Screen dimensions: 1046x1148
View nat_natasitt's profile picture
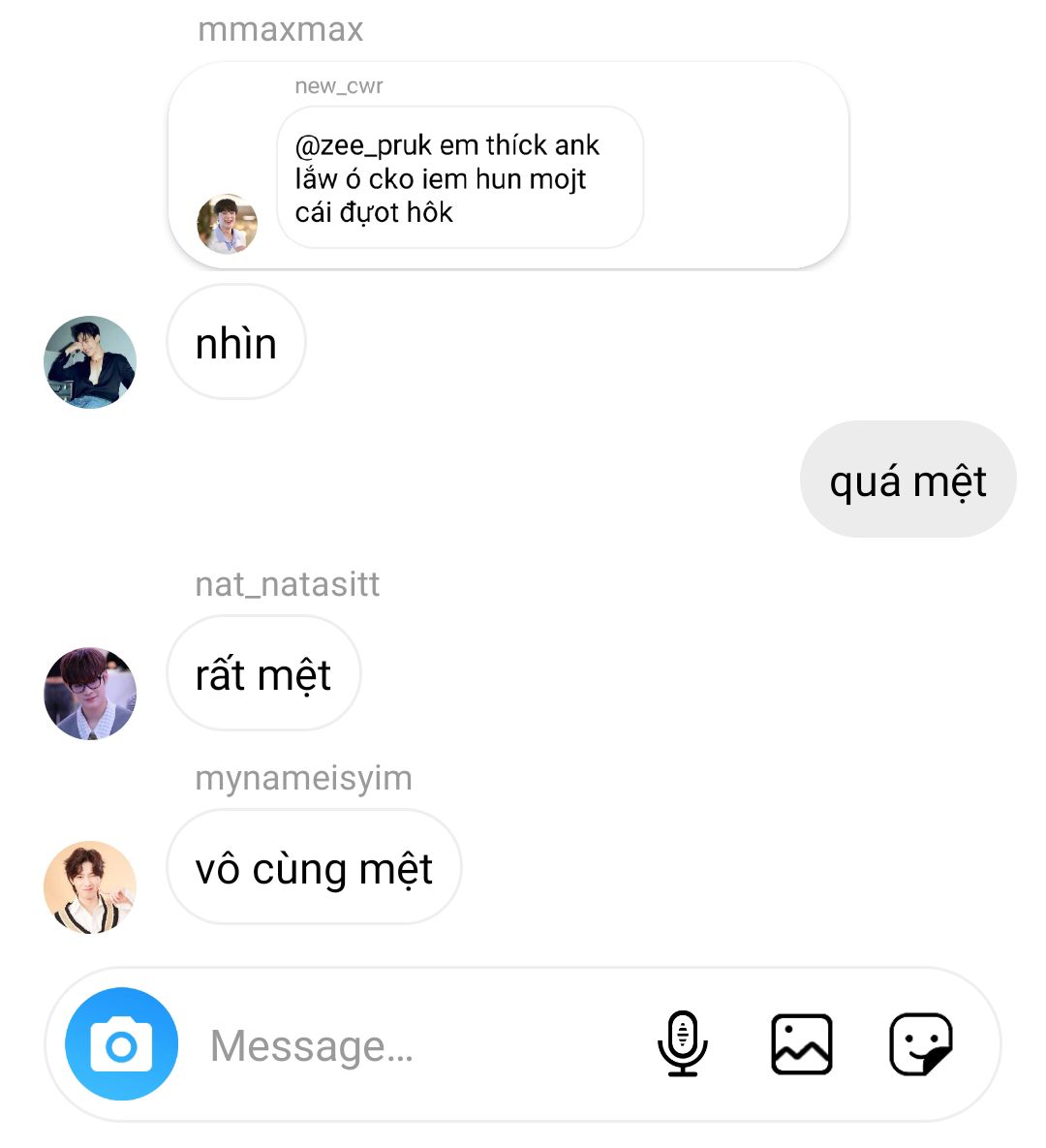(90, 694)
